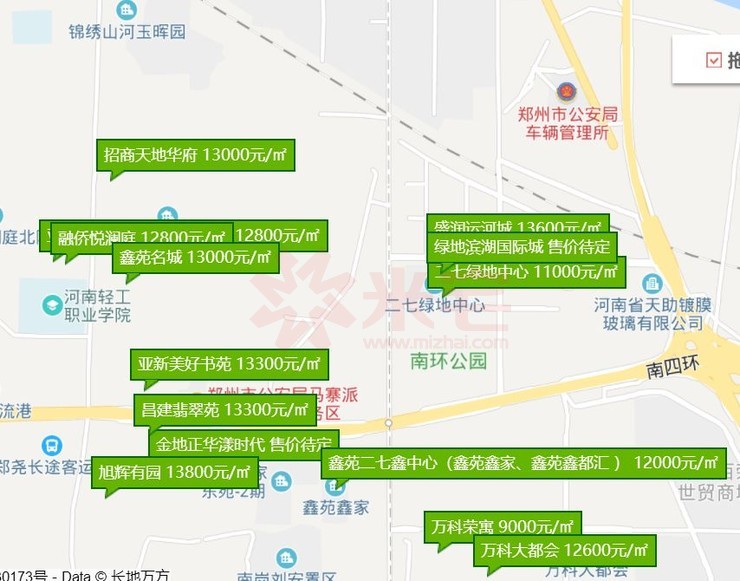Open the 旭辉有园 13800元/㎡ marker
This screenshot has height=581, width=740.
coord(173,472)
